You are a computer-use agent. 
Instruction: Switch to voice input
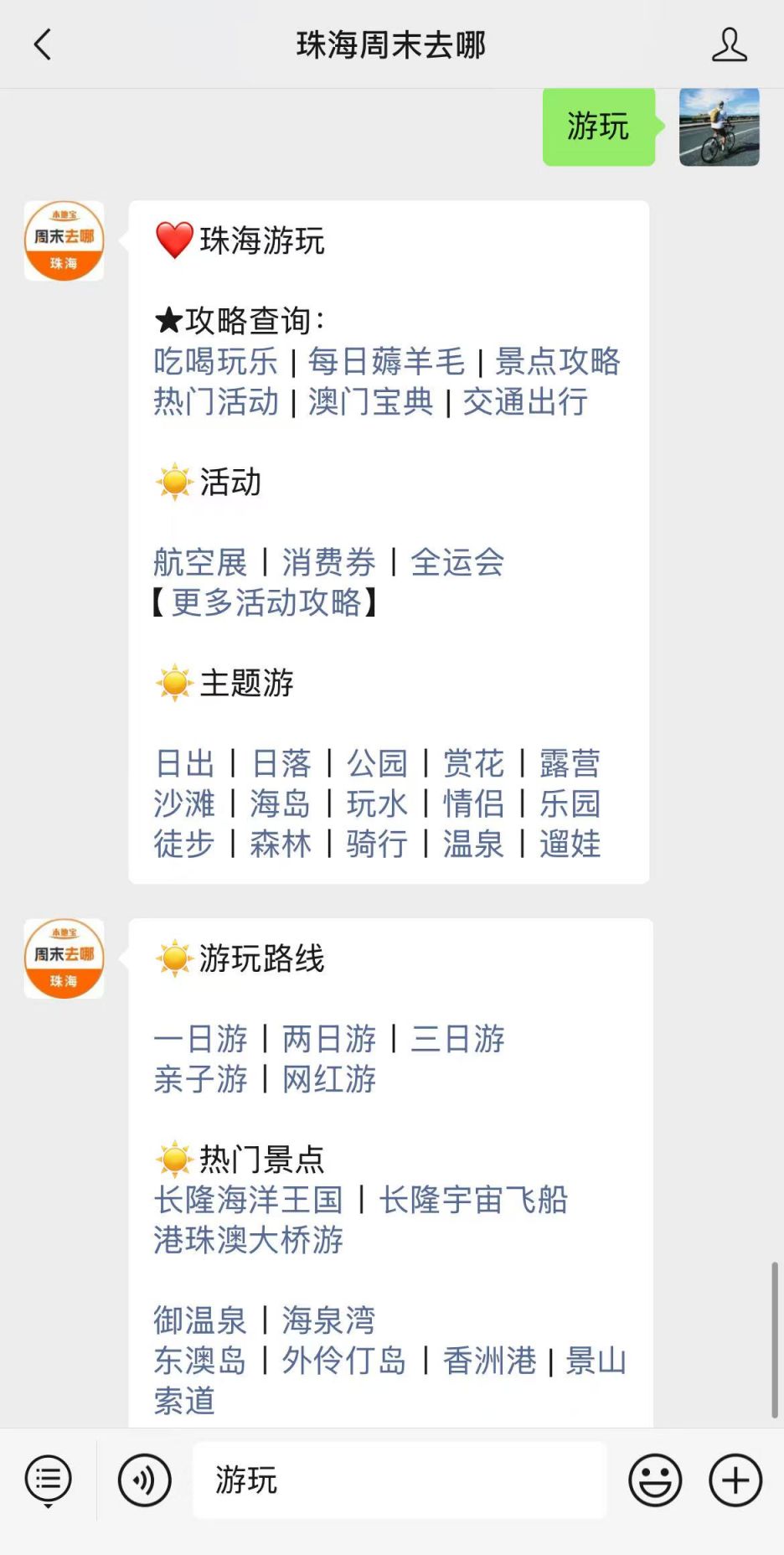[x=145, y=1480]
